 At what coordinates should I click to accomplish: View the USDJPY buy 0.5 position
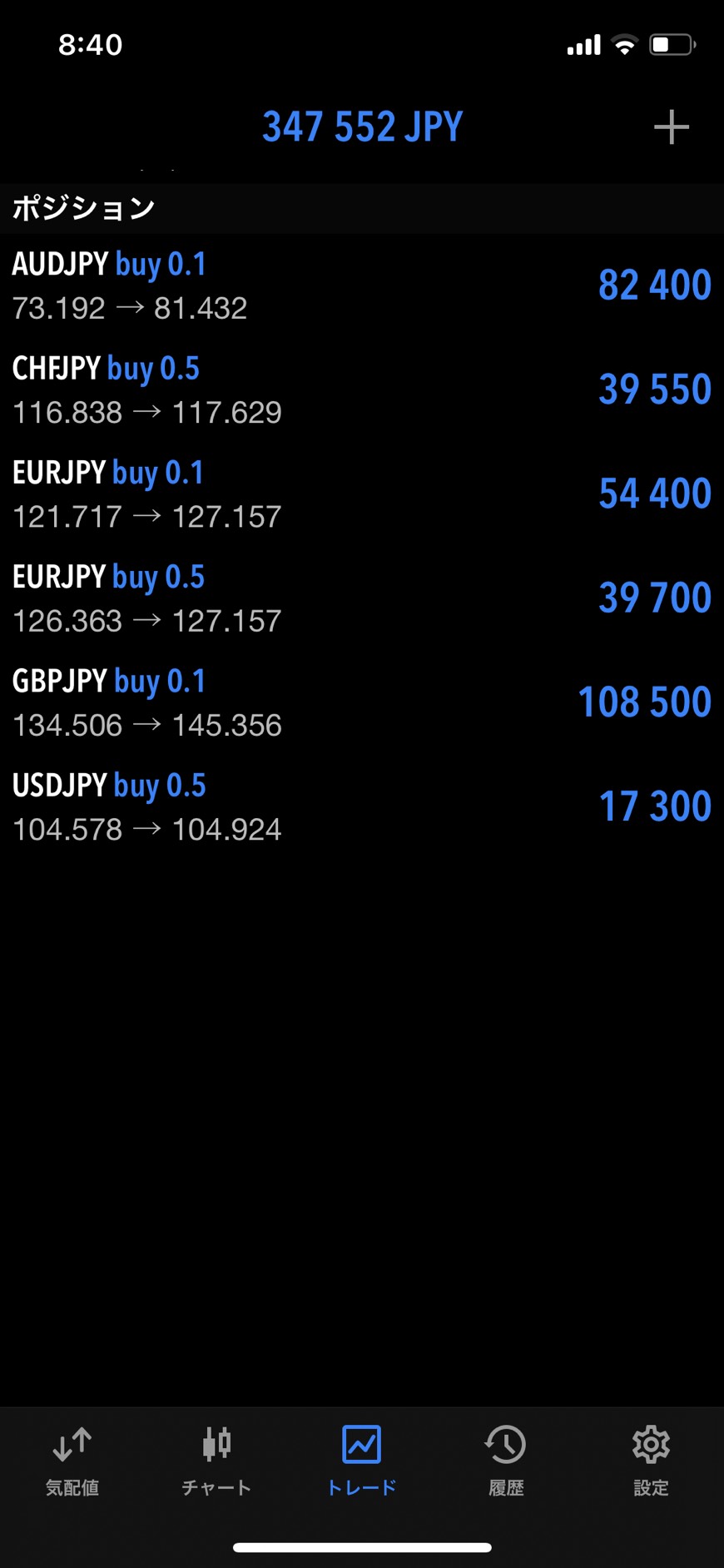pos(361,806)
